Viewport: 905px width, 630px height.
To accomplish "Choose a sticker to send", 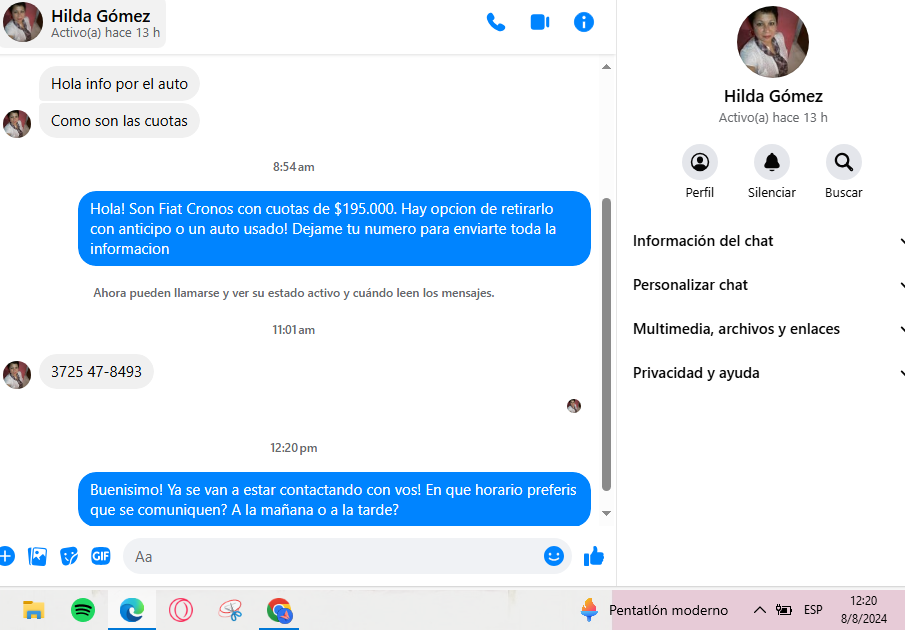I will [x=69, y=556].
